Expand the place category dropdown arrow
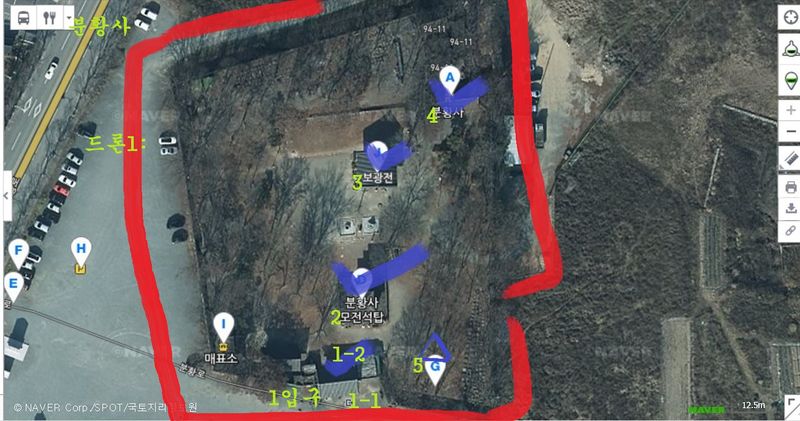800x421 pixels. pyautogui.click(x=68, y=17)
